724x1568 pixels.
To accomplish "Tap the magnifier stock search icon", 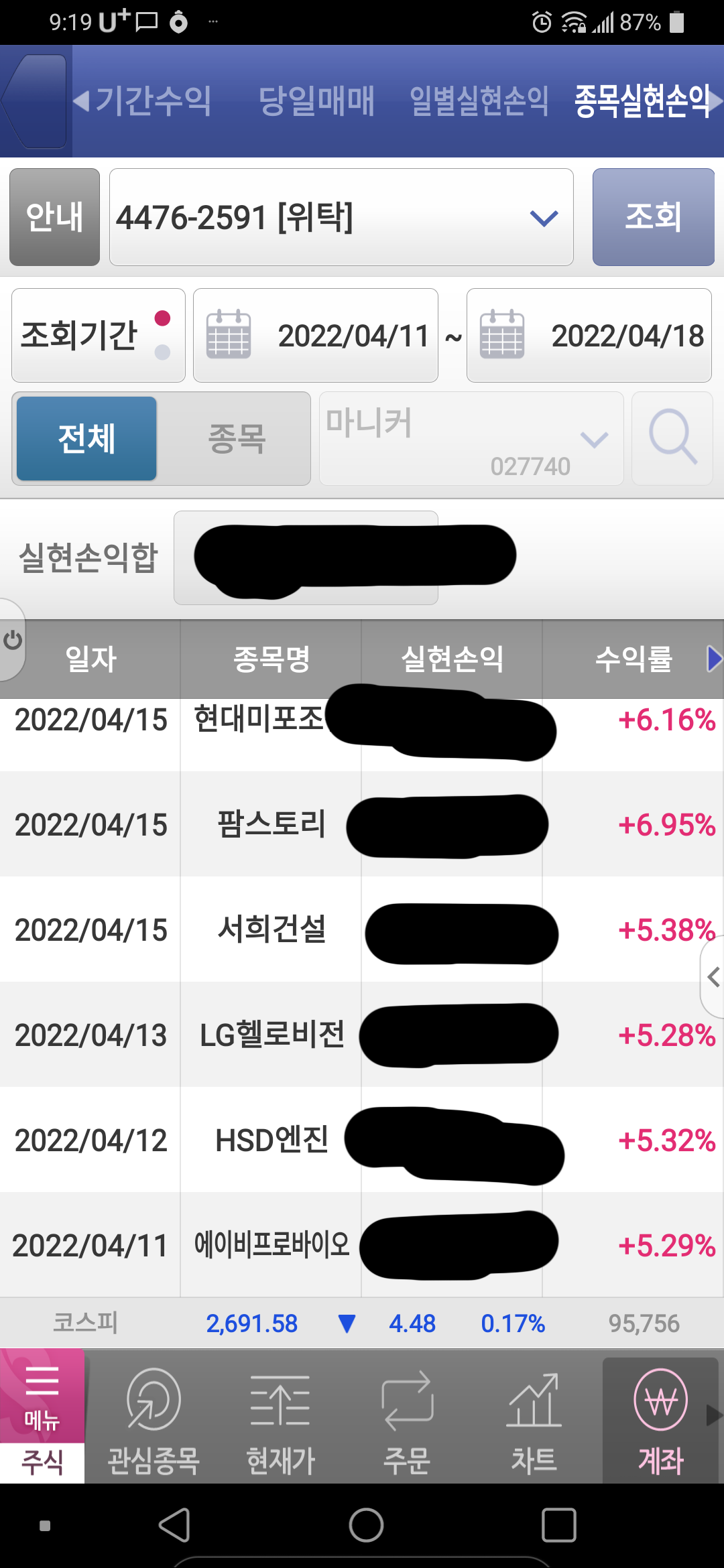I will pyautogui.click(x=672, y=439).
